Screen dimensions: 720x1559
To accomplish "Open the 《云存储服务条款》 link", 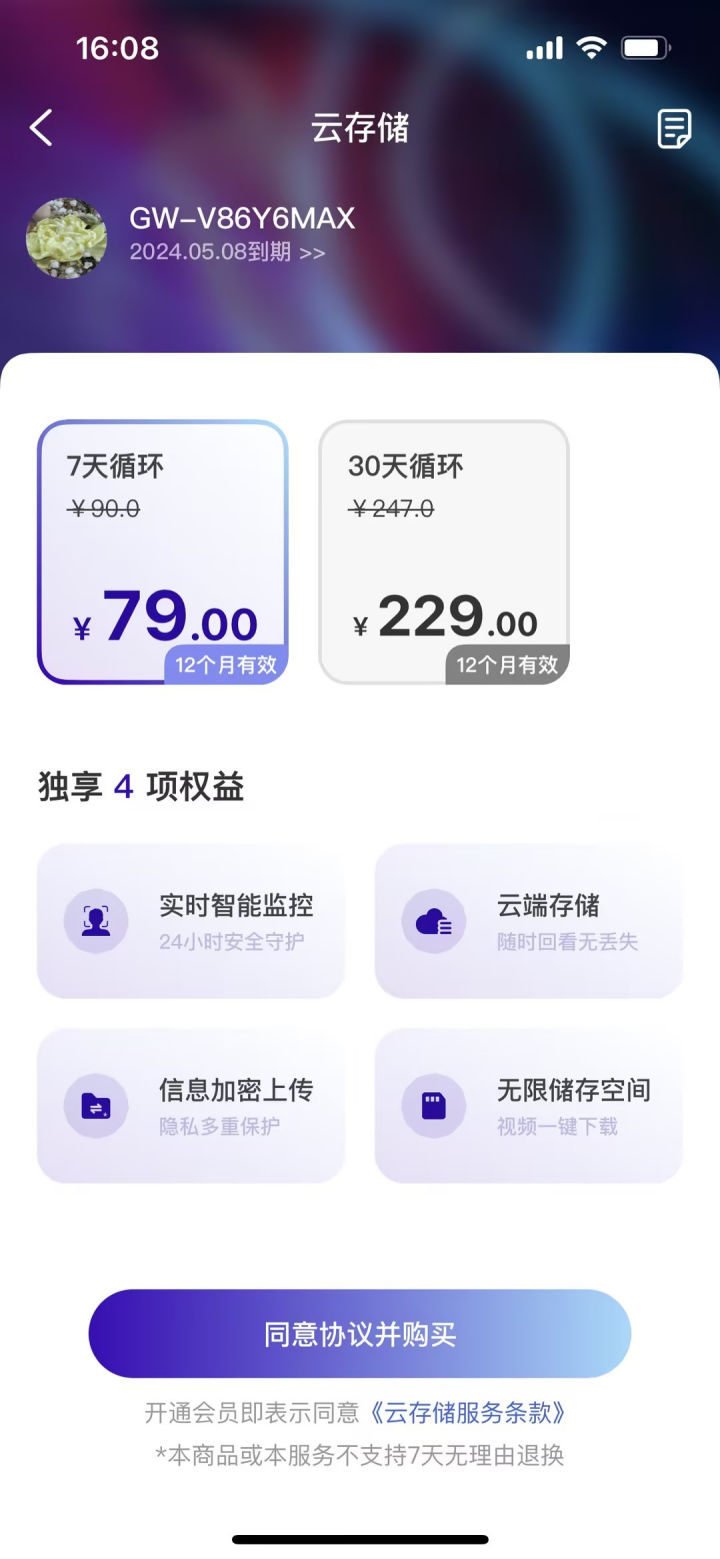I will pos(468,1413).
